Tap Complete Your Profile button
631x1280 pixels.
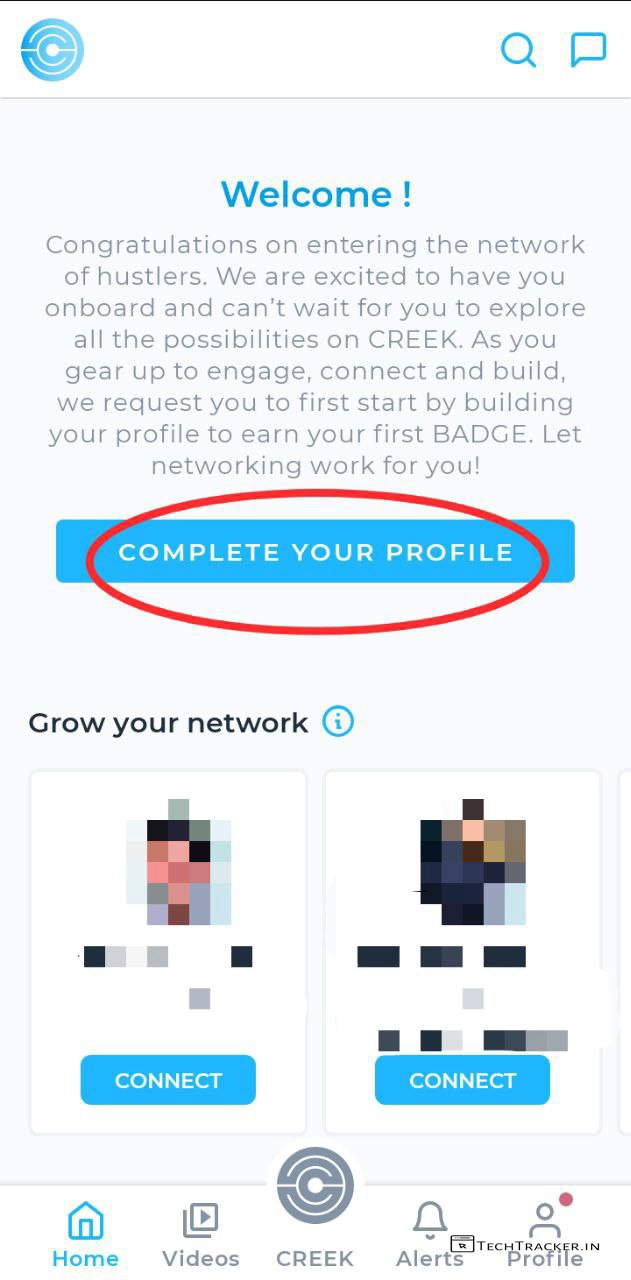coord(315,552)
